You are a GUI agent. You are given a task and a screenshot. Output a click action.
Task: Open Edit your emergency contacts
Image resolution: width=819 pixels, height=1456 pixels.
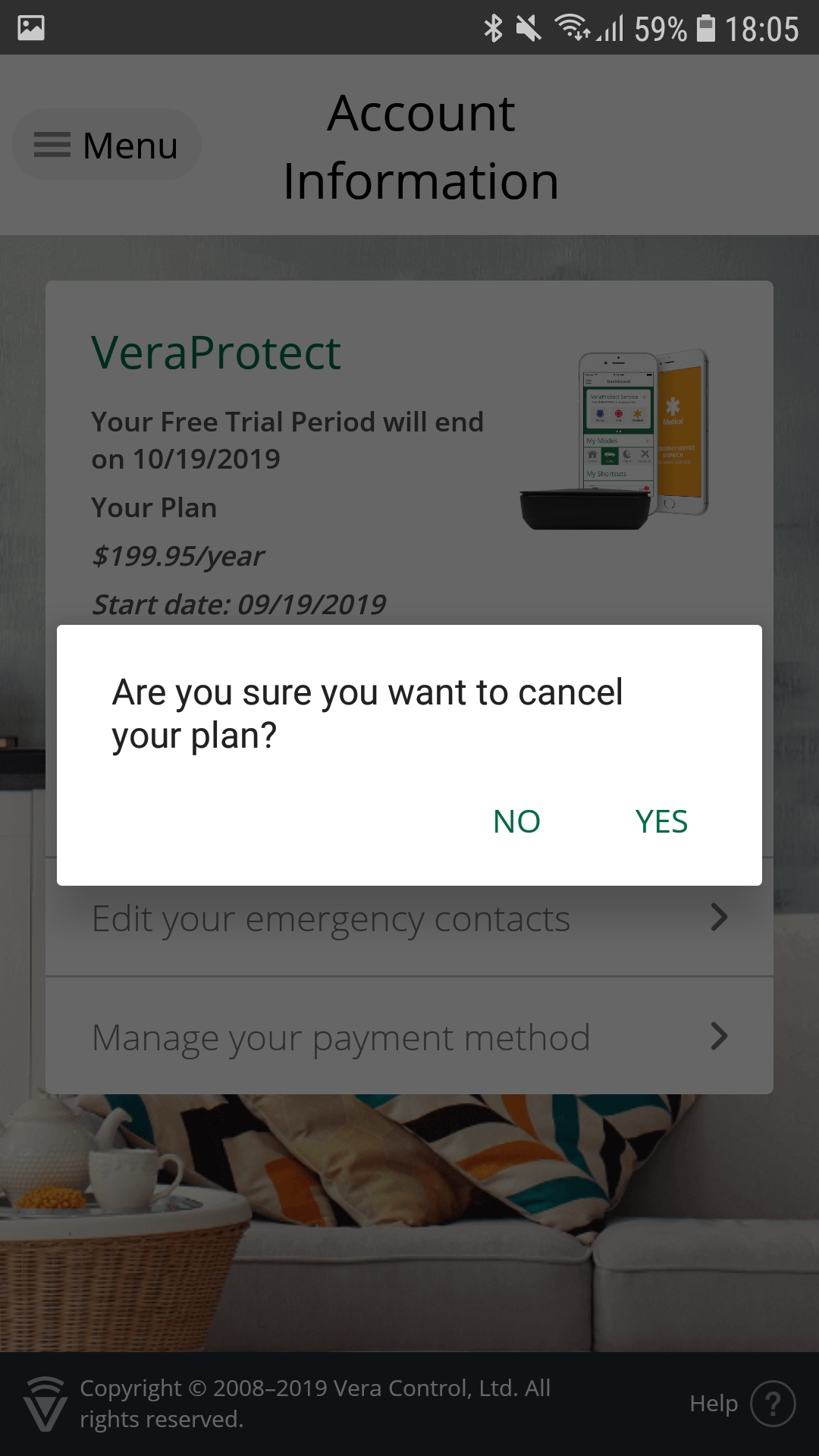click(x=409, y=918)
